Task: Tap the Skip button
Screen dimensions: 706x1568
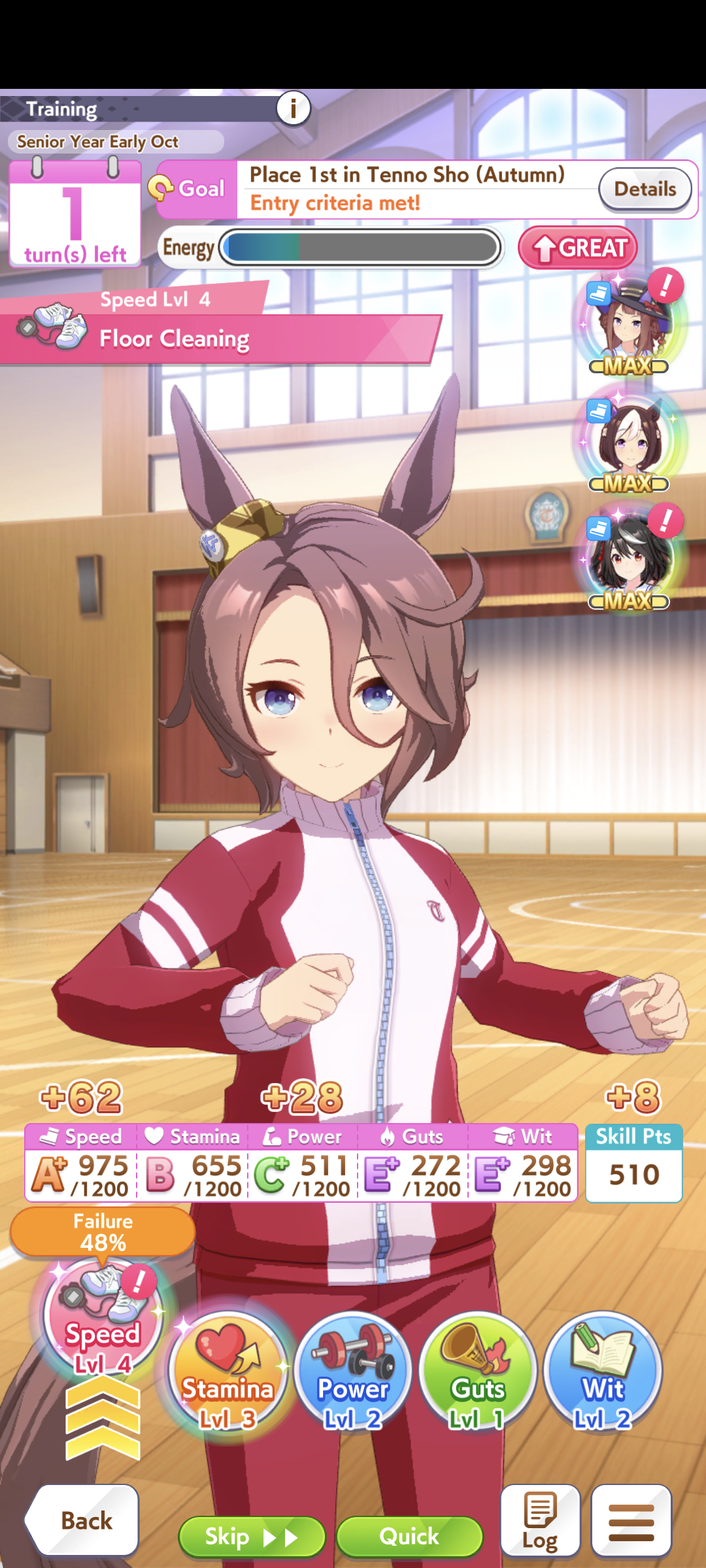Action: point(252,1537)
